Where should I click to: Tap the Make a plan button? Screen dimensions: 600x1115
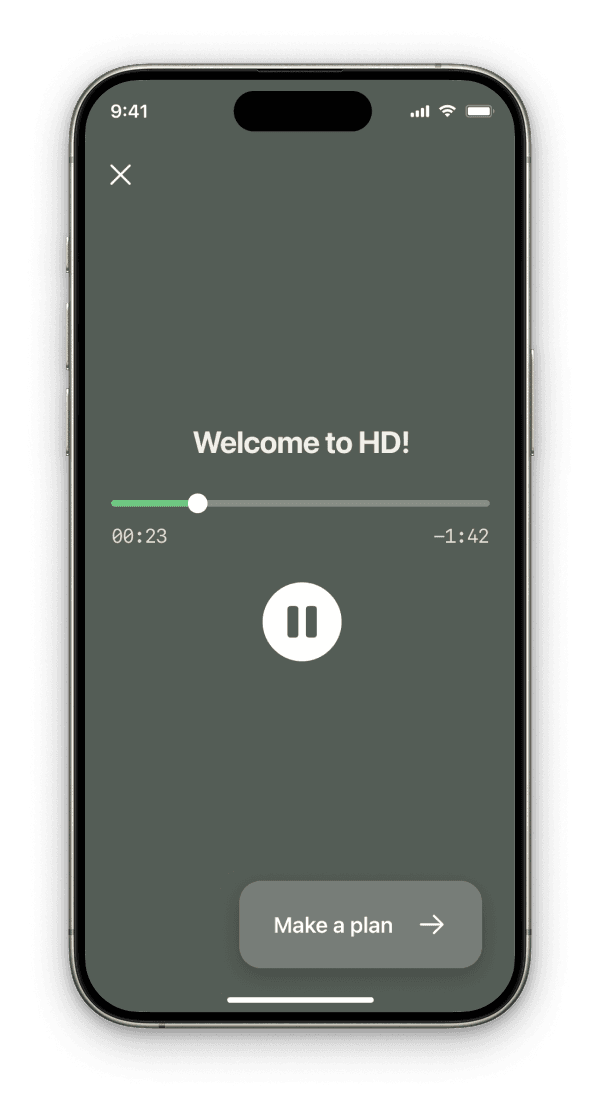click(360, 925)
